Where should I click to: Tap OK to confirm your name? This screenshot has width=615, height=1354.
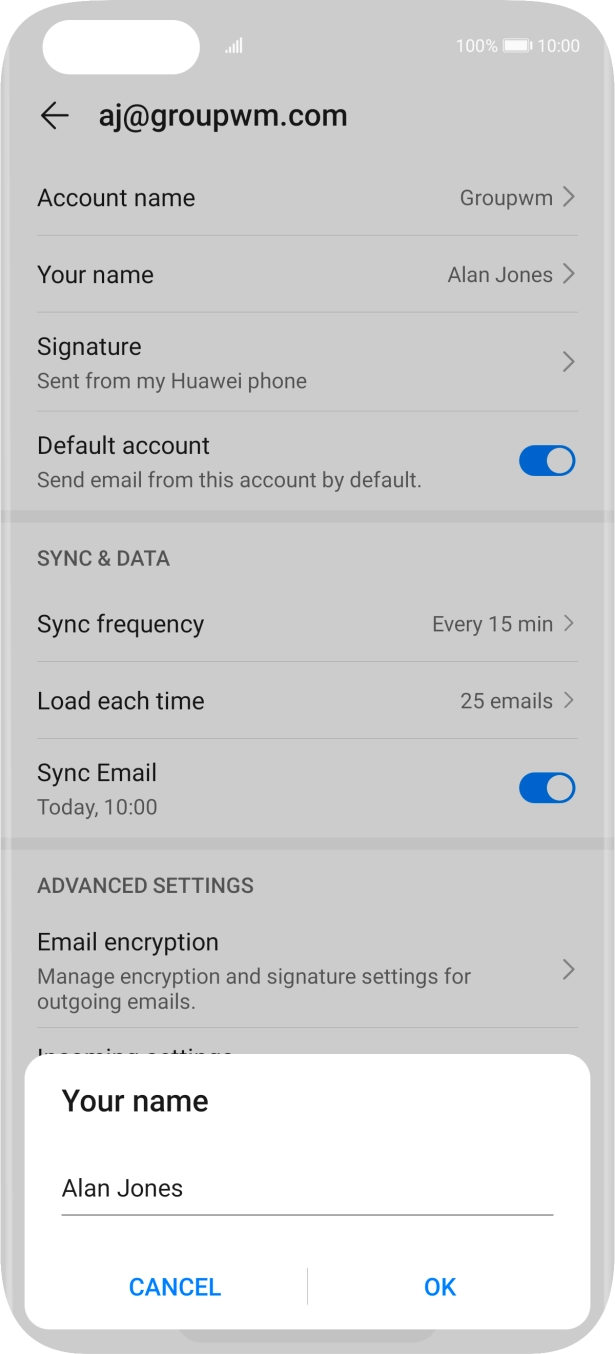tap(440, 1286)
